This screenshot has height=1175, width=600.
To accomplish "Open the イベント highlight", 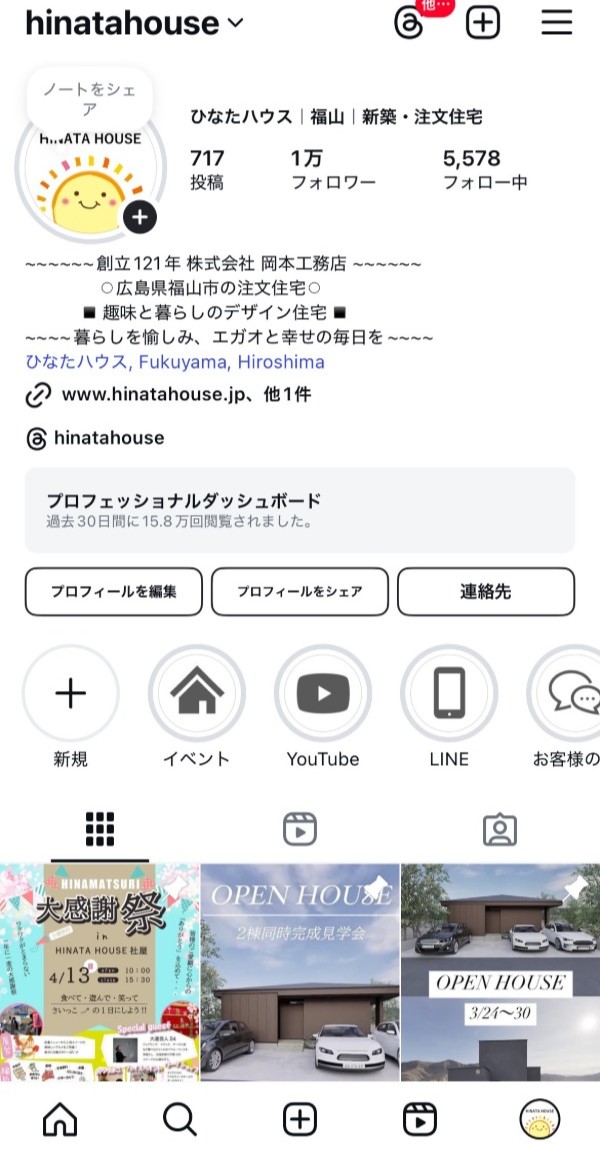I will [196, 693].
